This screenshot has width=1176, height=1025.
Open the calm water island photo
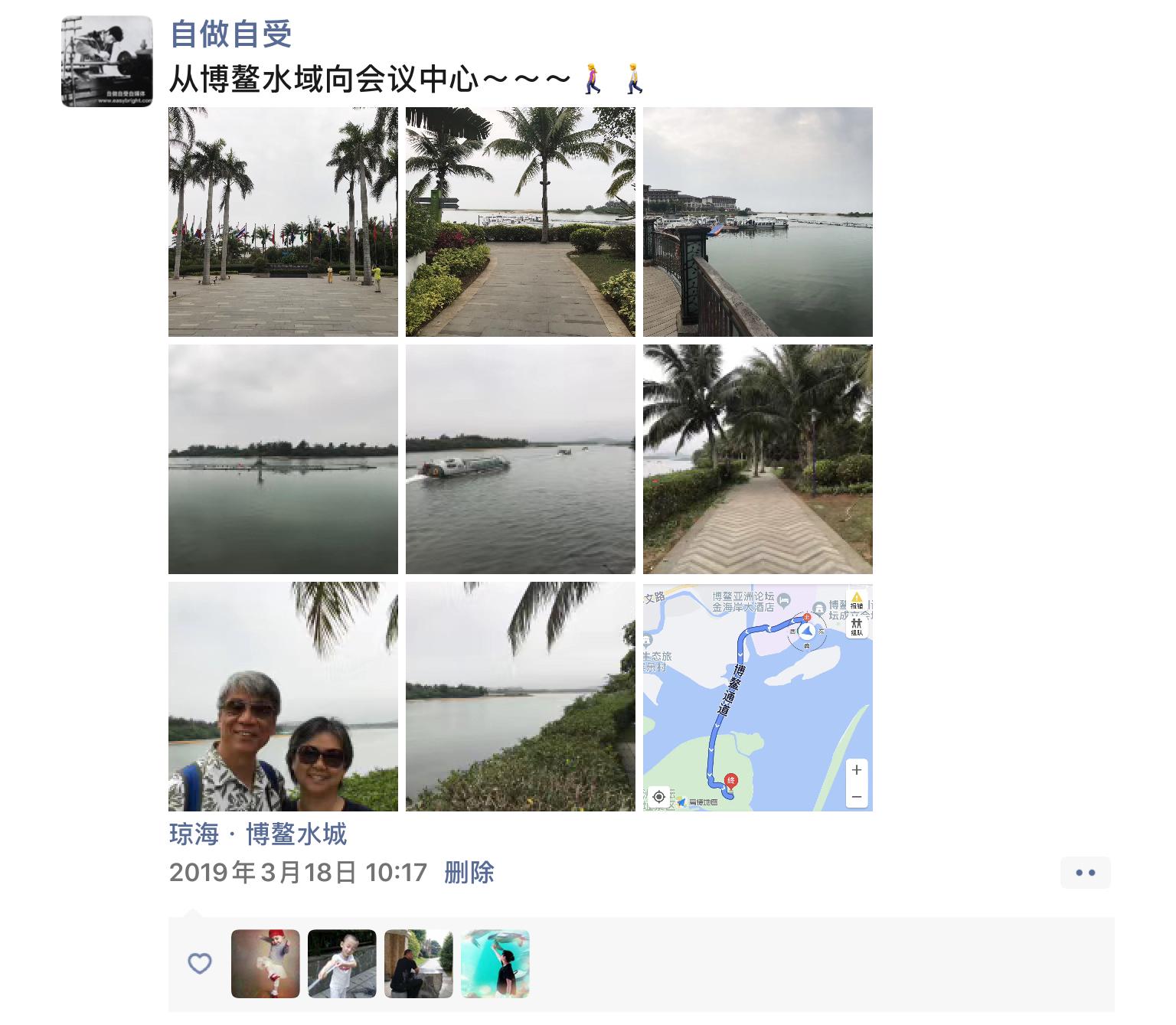(283, 459)
